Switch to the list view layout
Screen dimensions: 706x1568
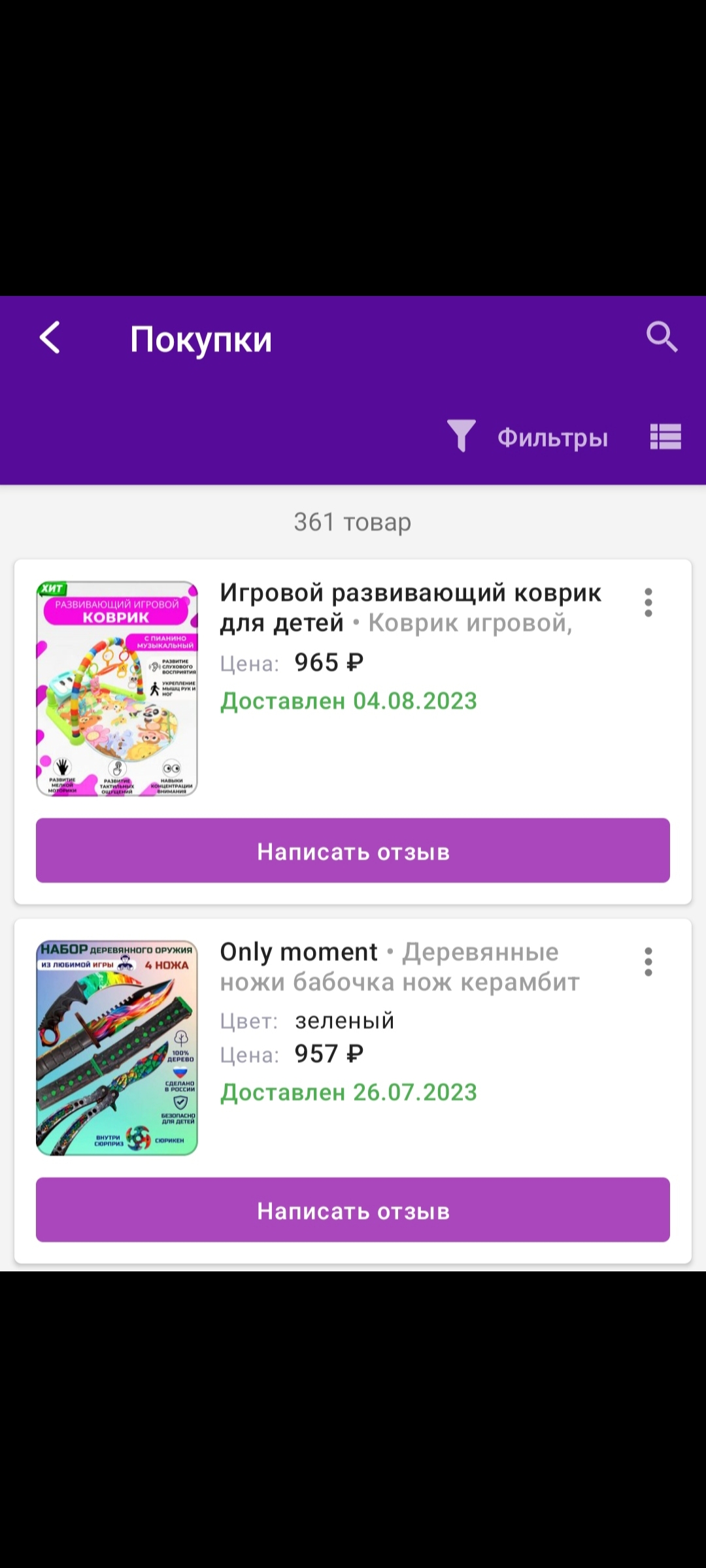click(x=665, y=436)
